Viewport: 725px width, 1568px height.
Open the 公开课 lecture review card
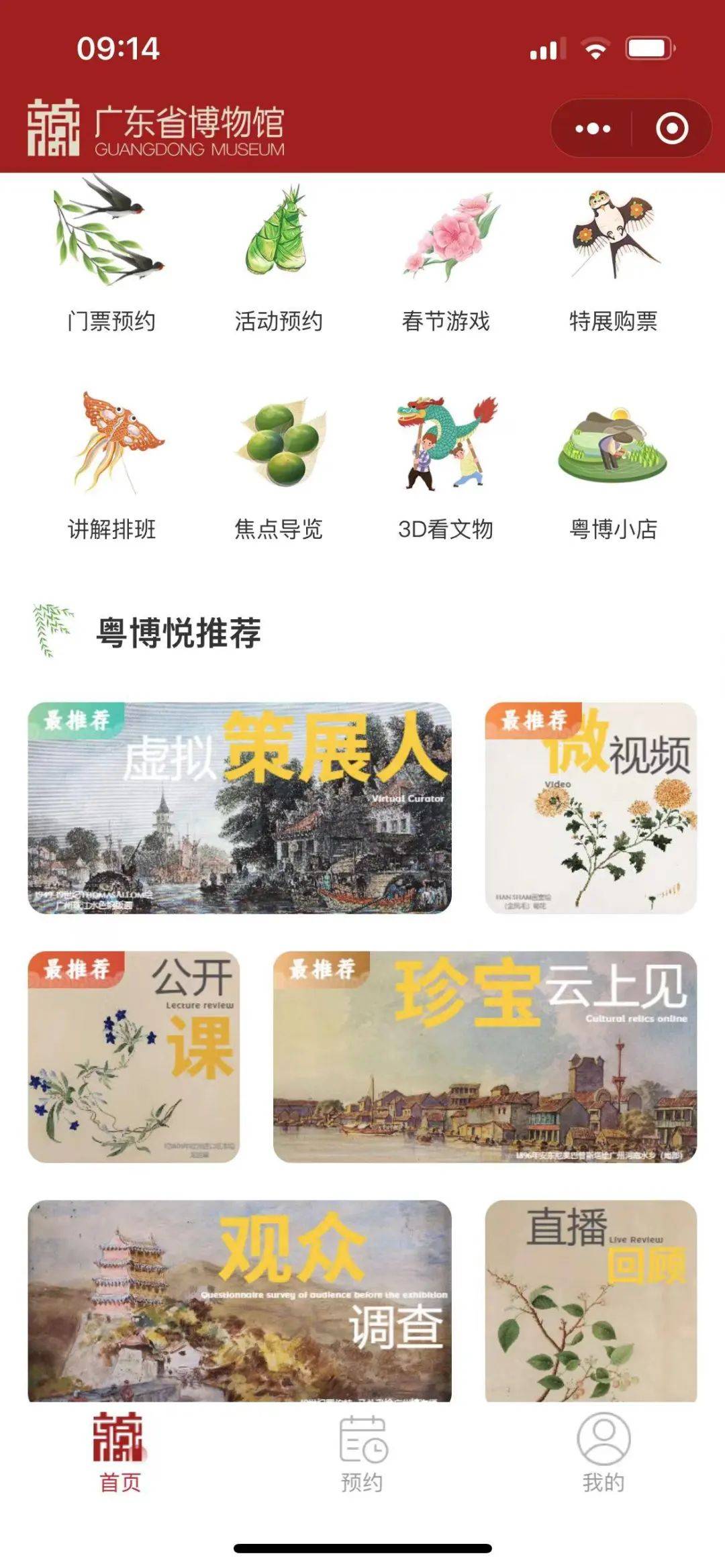134,1057
